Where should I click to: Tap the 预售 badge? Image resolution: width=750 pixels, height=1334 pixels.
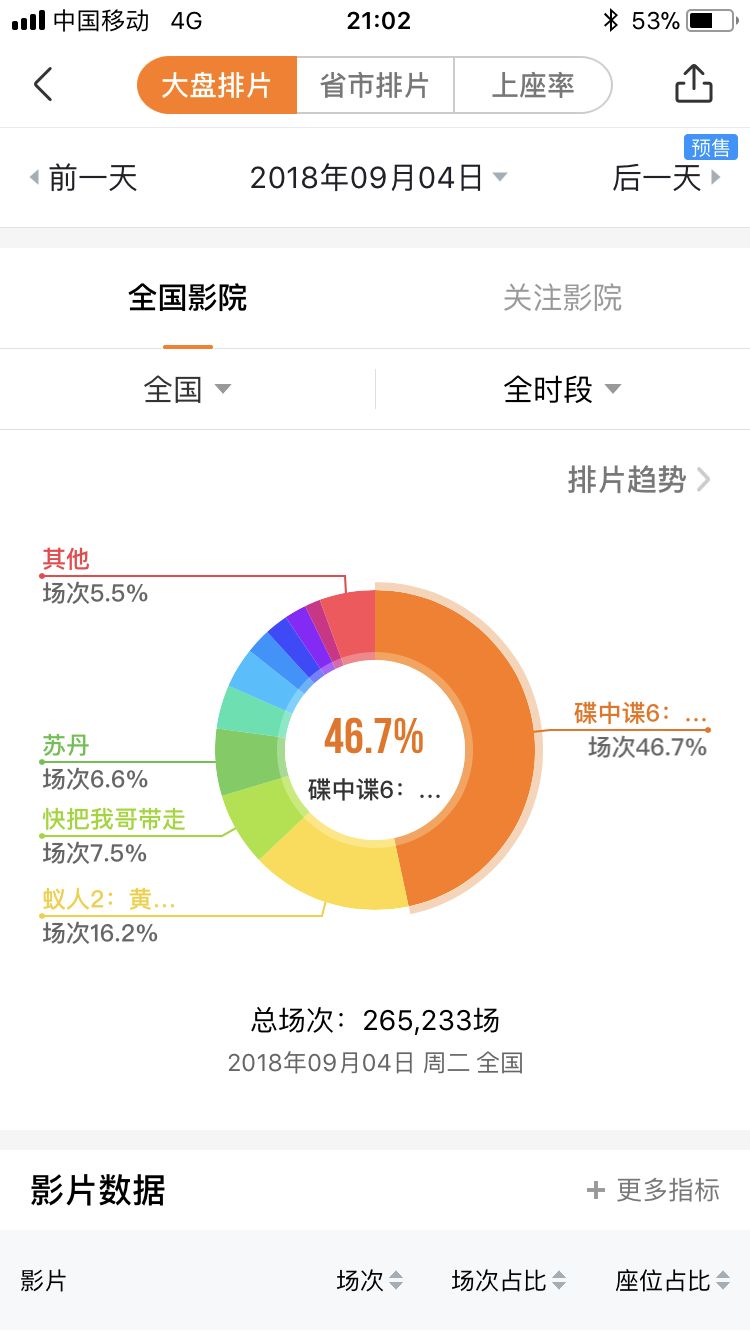click(710, 147)
